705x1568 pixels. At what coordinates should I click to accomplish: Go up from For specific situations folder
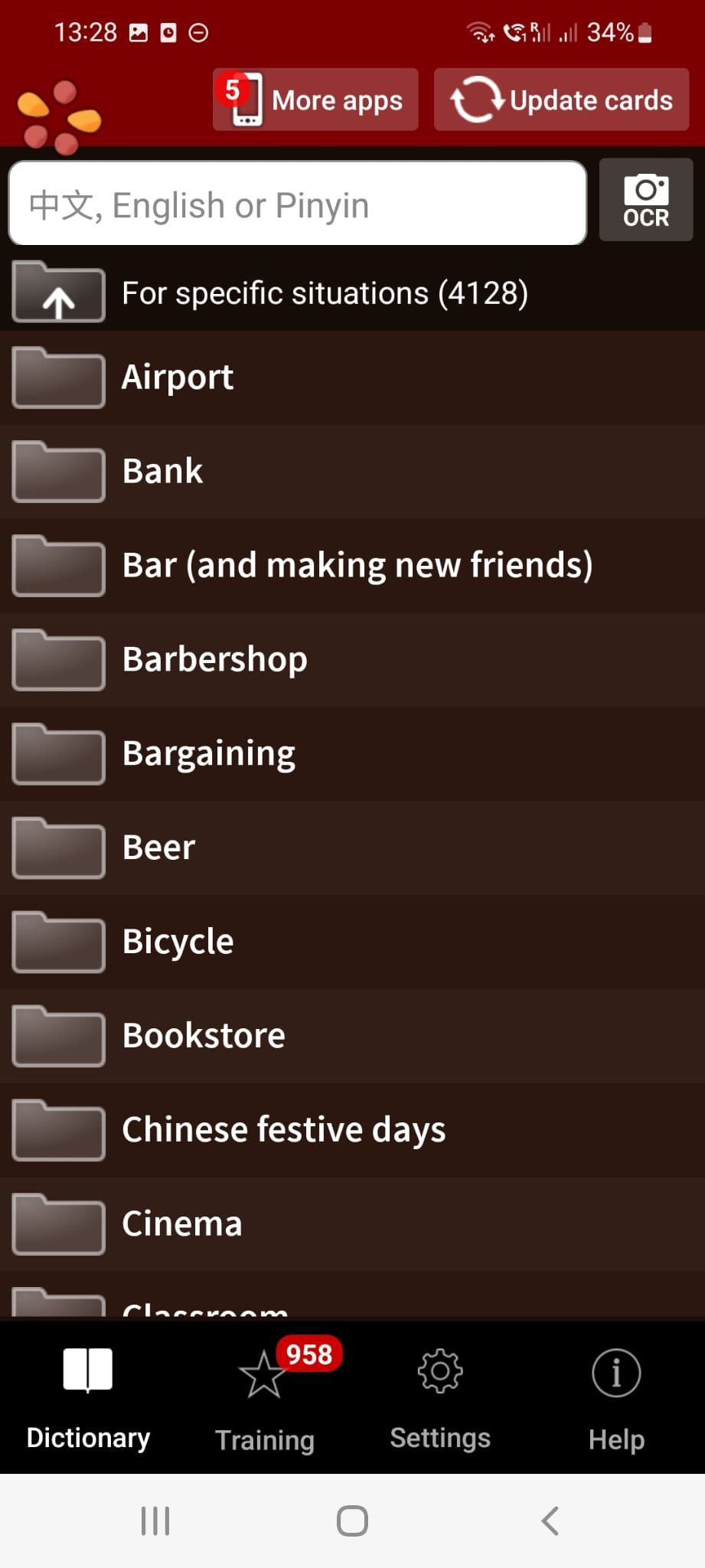tap(59, 294)
